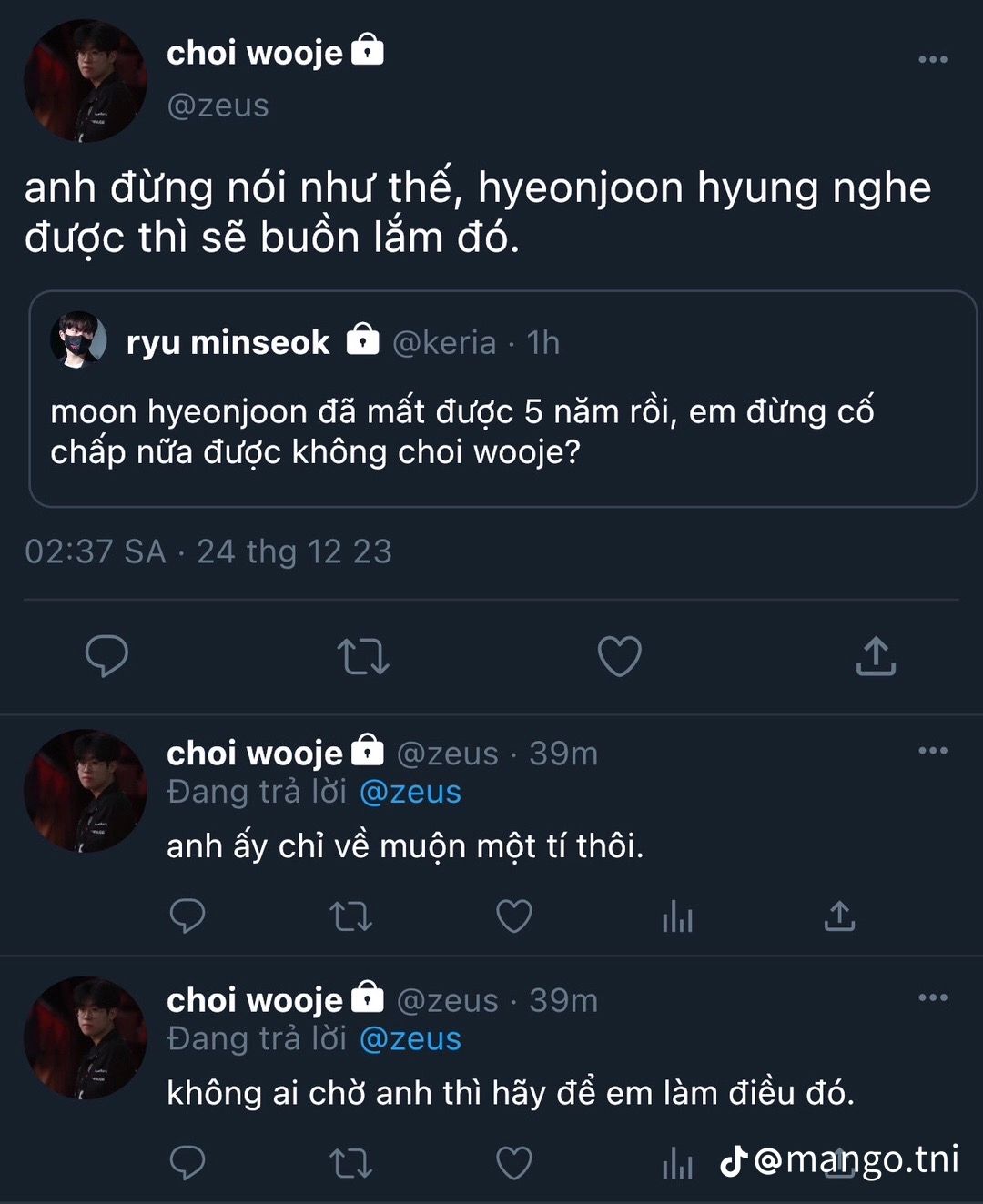983x1204 pixels.
Task: Open overflow menu on the main tweet
Action: coord(932,59)
